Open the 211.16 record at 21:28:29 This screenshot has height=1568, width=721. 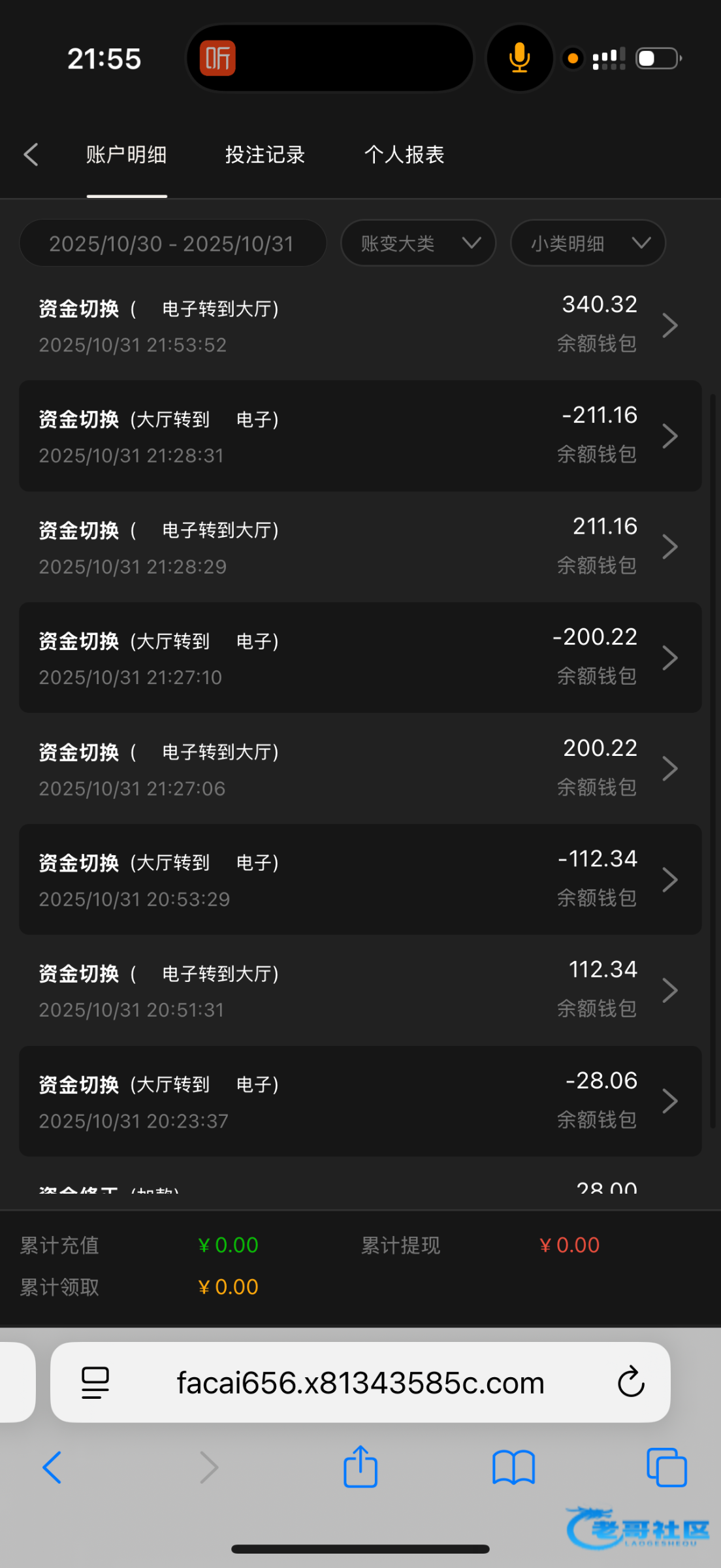click(360, 547)
